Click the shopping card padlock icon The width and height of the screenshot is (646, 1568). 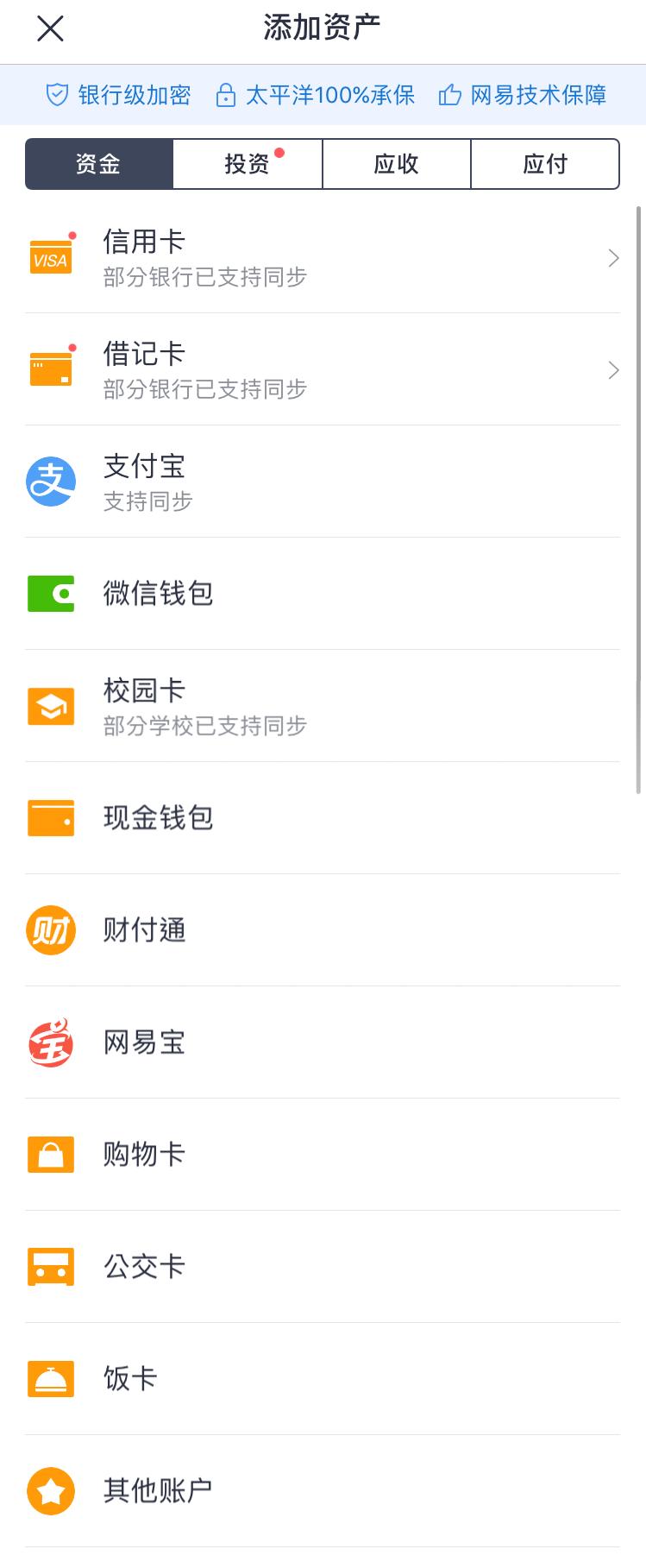coord(50,1155)
